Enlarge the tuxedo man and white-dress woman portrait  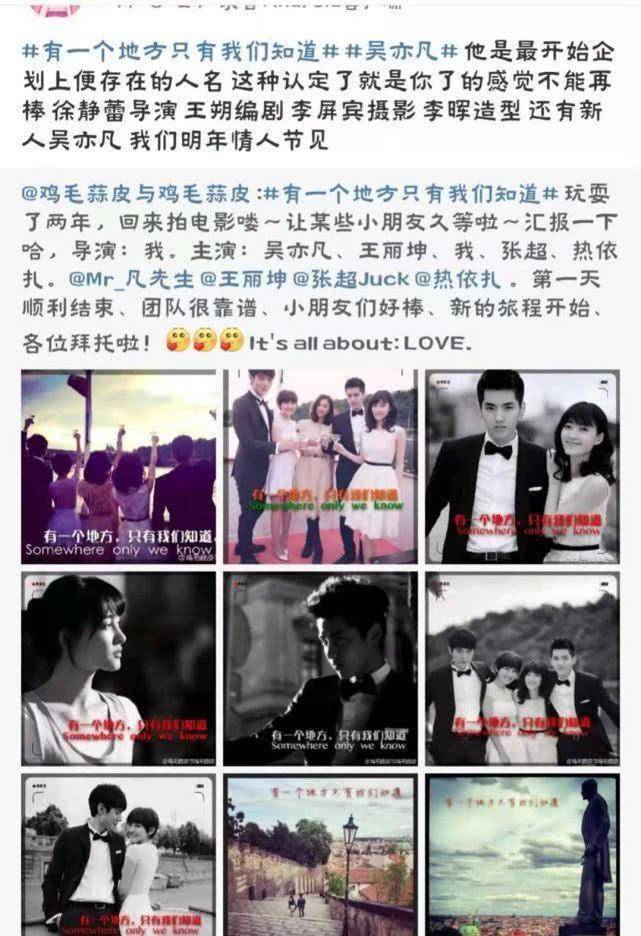point(521,467)
